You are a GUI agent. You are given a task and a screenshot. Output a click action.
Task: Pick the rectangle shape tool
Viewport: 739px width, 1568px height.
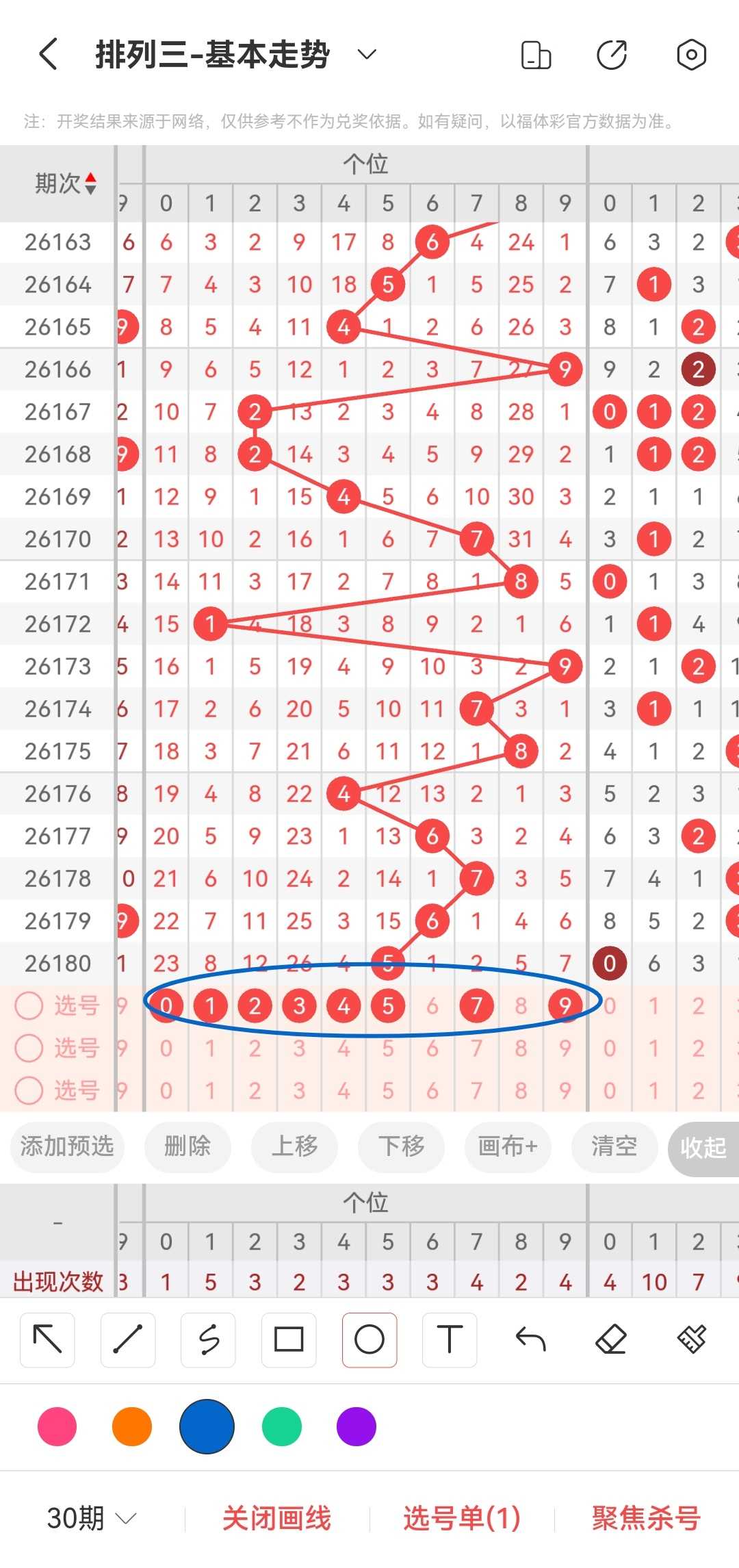289,1340
